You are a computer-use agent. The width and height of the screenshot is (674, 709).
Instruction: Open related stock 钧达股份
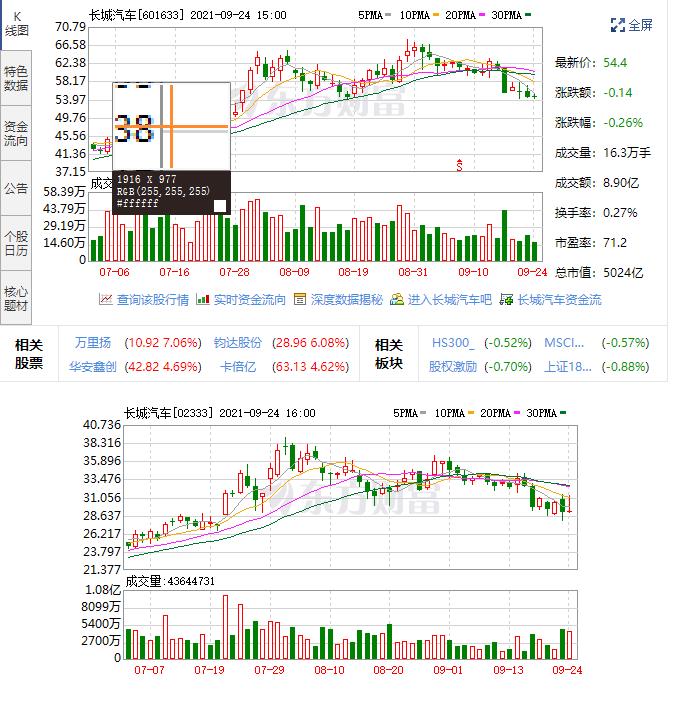pos(237,342)
